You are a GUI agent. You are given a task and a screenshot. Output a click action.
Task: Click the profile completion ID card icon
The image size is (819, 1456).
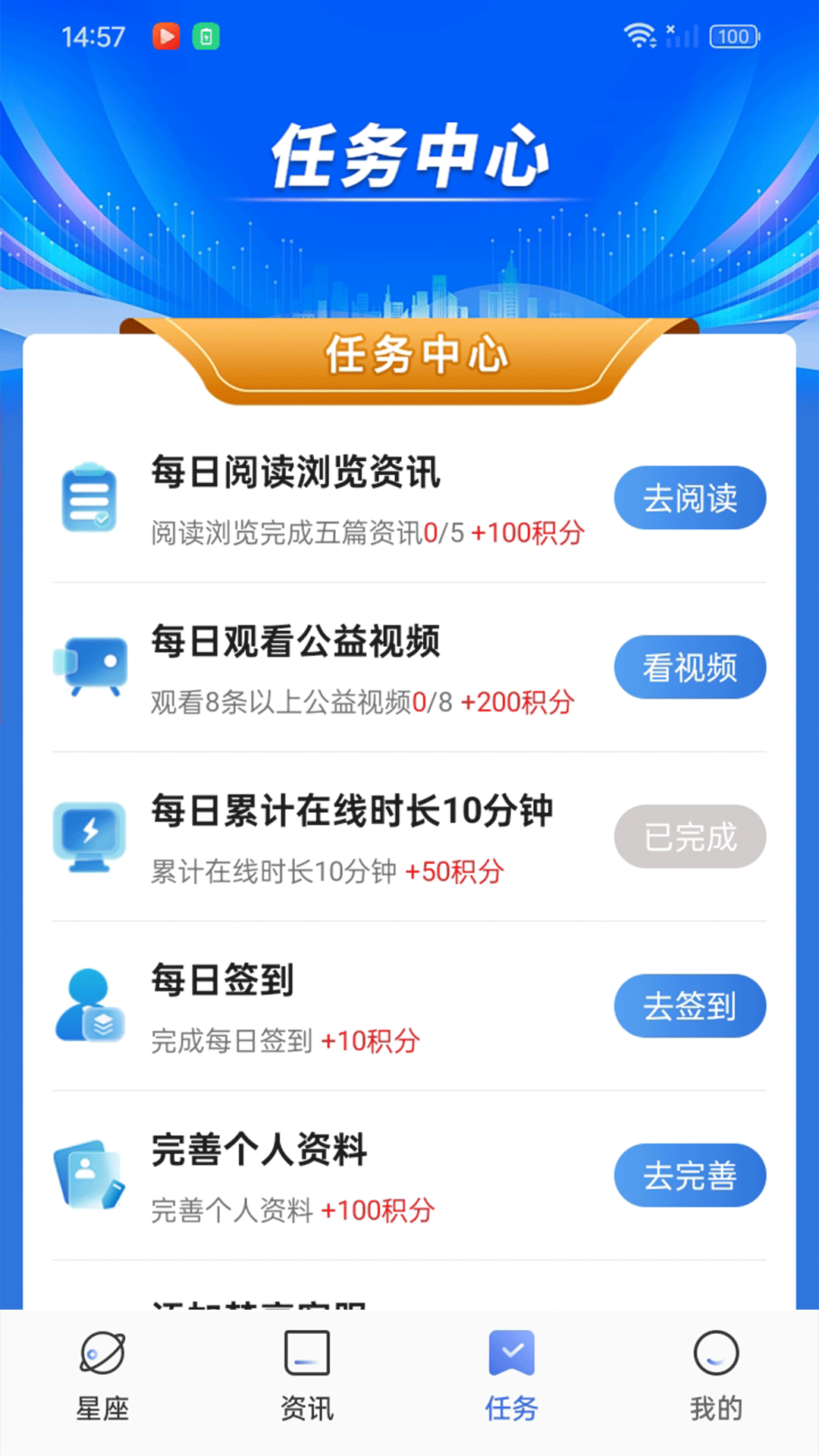[x=89, y=1174]
